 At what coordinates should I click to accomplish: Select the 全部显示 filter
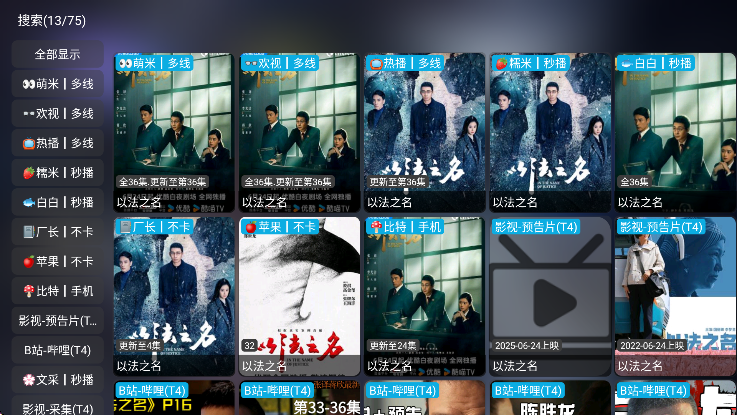tap(57, 54)
